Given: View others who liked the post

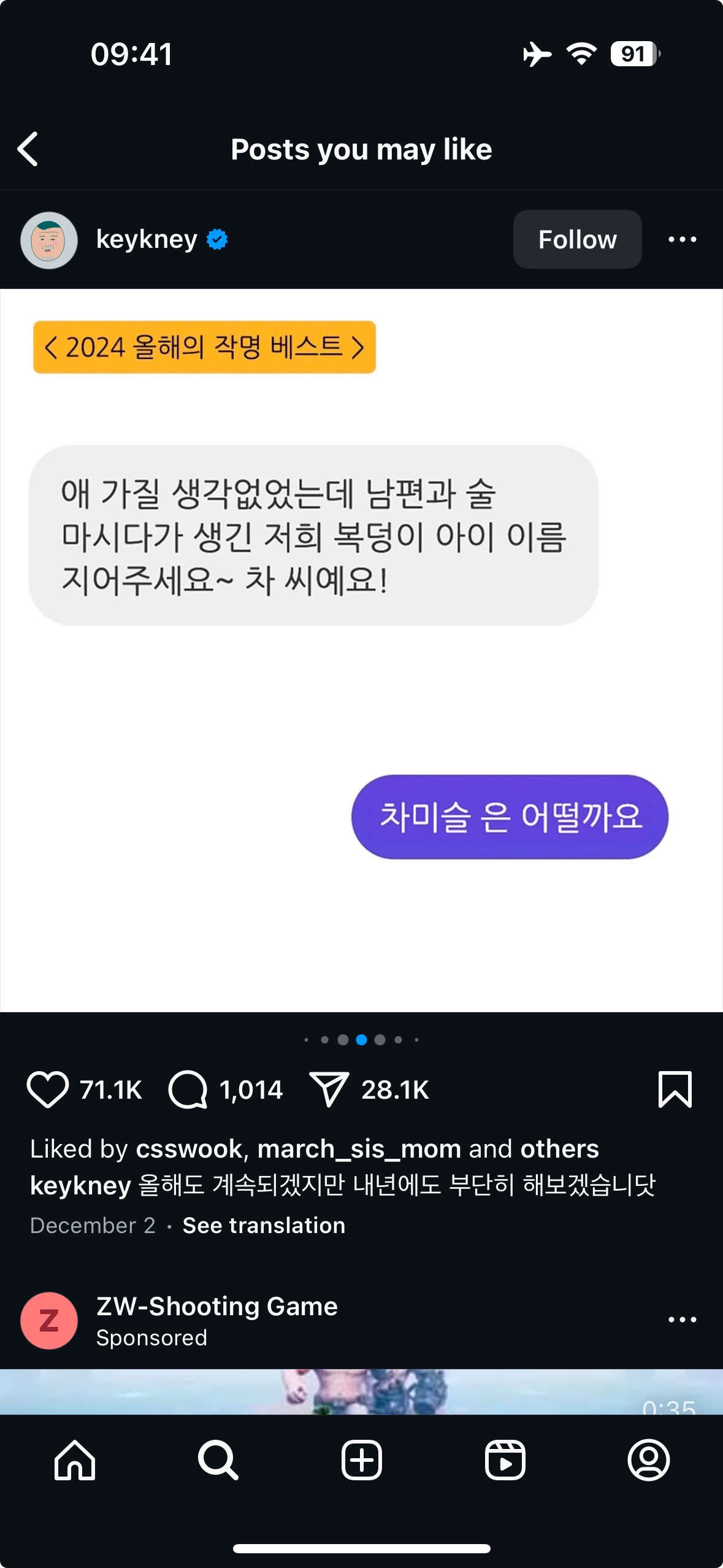Looking at the screenshot, I should (x=559, y=1148).
